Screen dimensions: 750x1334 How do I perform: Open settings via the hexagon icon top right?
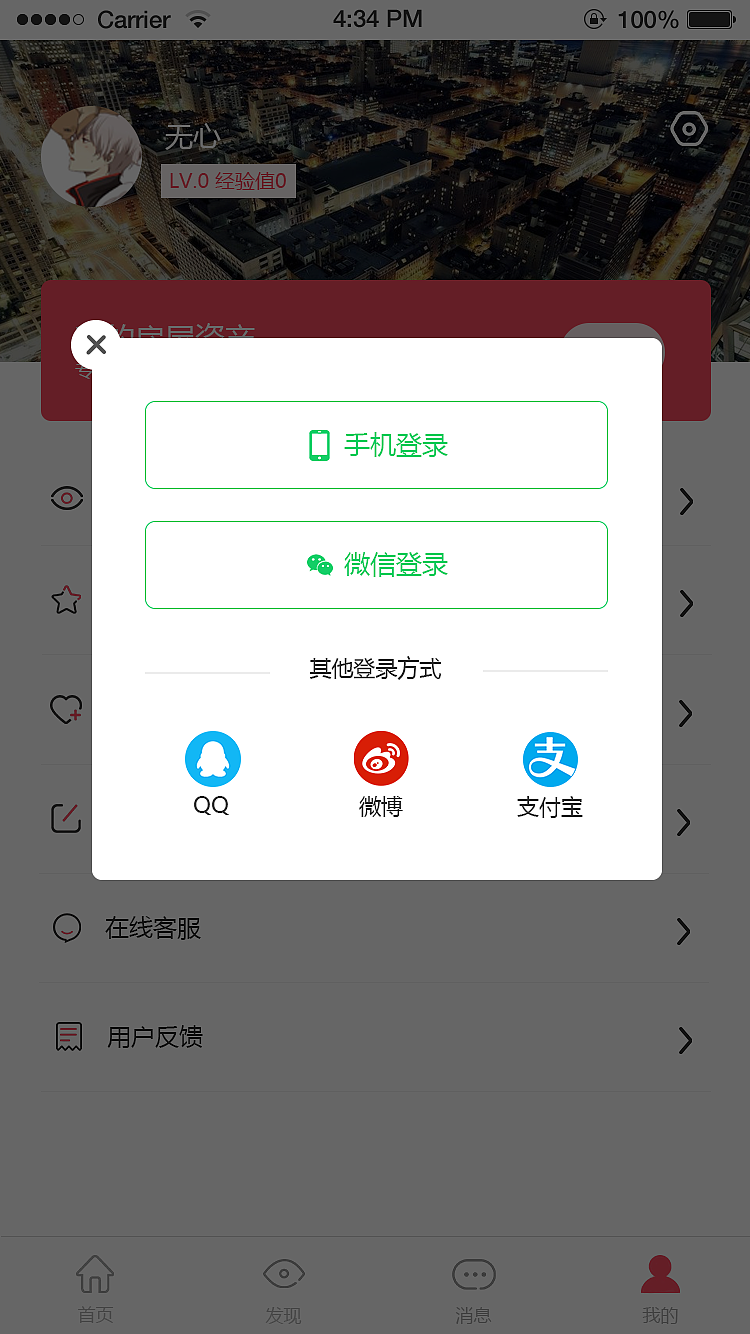tap(688, 128)
